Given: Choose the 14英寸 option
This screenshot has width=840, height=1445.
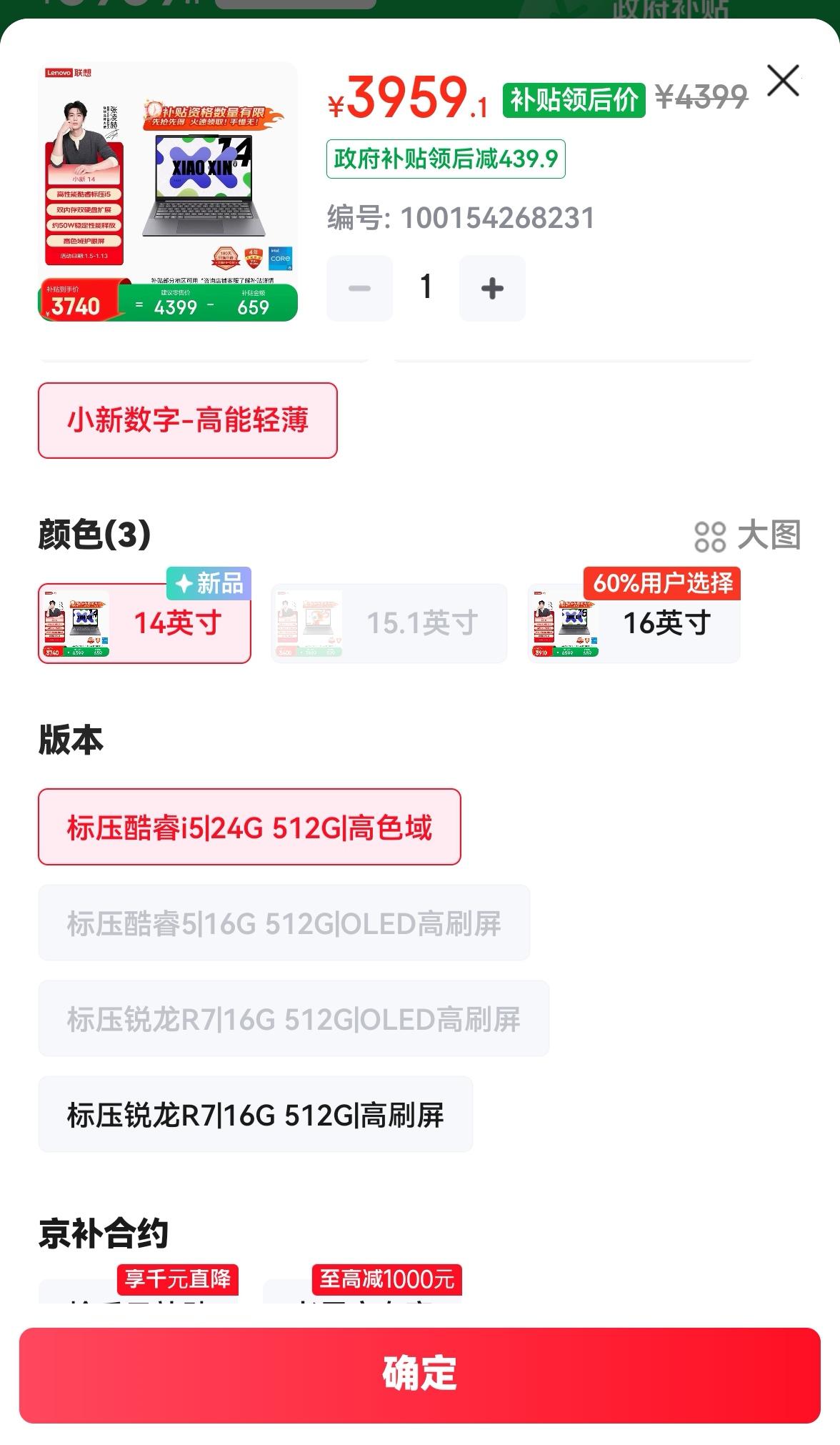Looking at the screenshot, I should [x=144, y=623].
